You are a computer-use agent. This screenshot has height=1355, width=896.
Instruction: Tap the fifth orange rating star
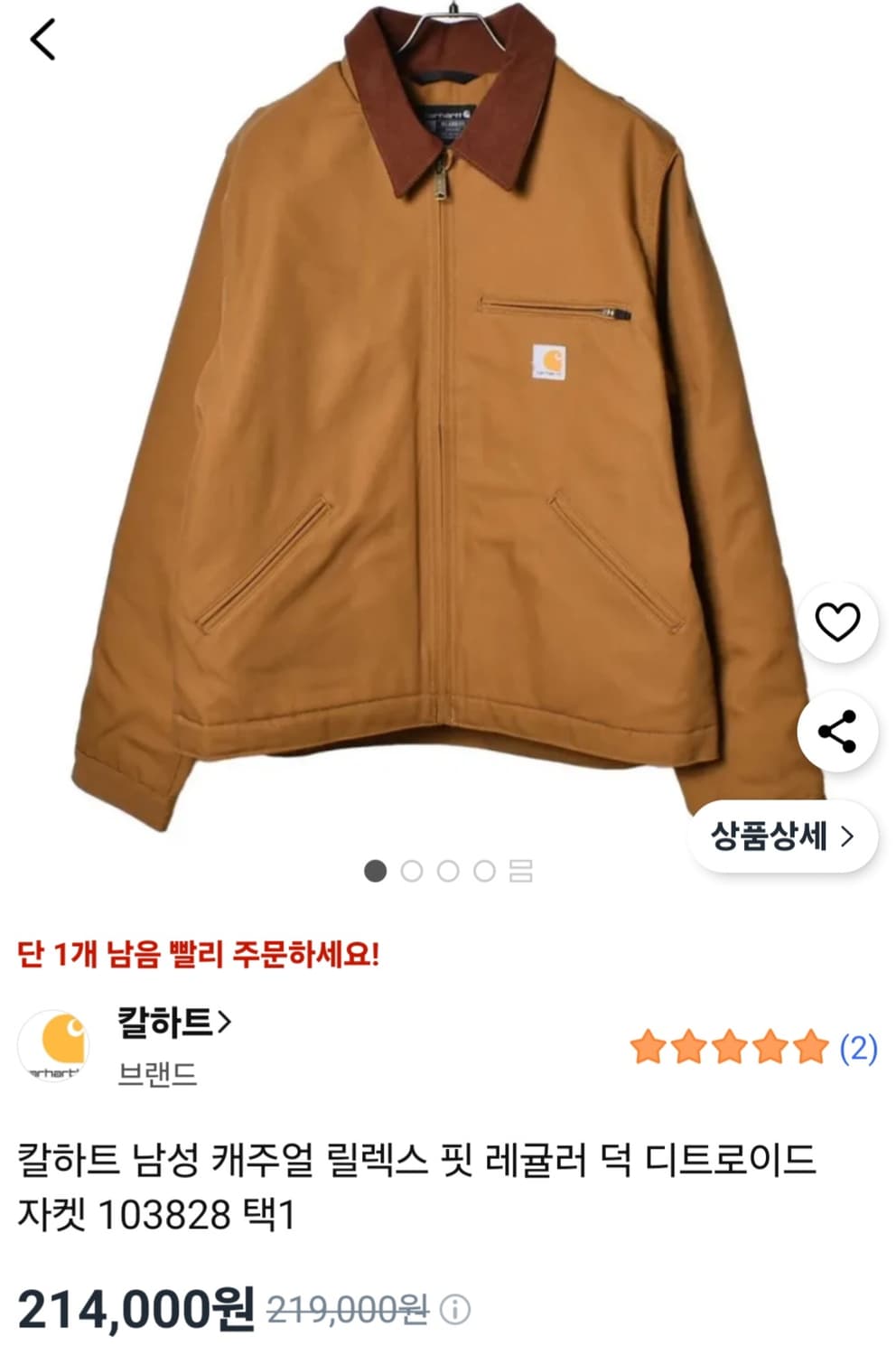811,1045
